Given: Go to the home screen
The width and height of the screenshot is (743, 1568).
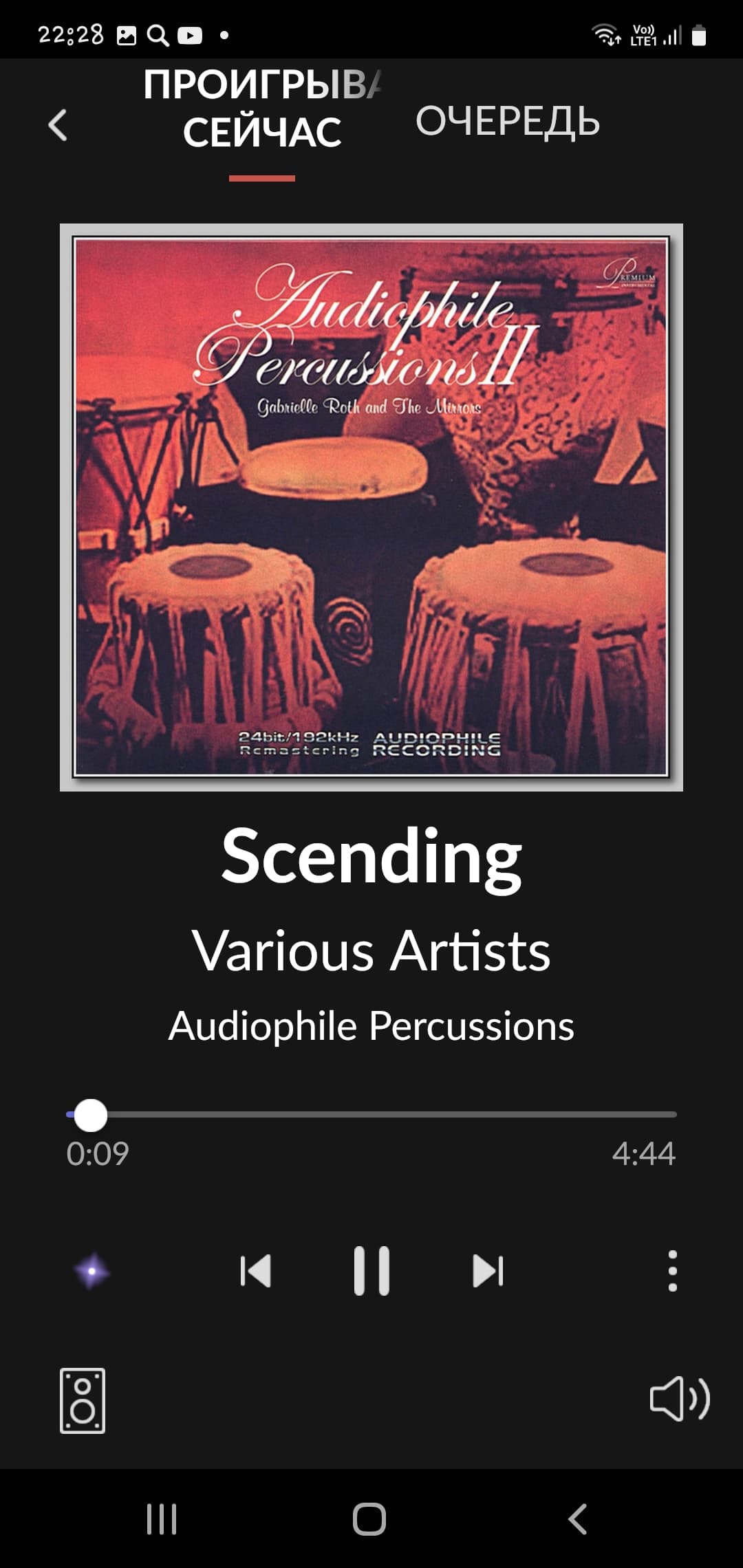Looking at the screenshot, I should point(369,1519).
